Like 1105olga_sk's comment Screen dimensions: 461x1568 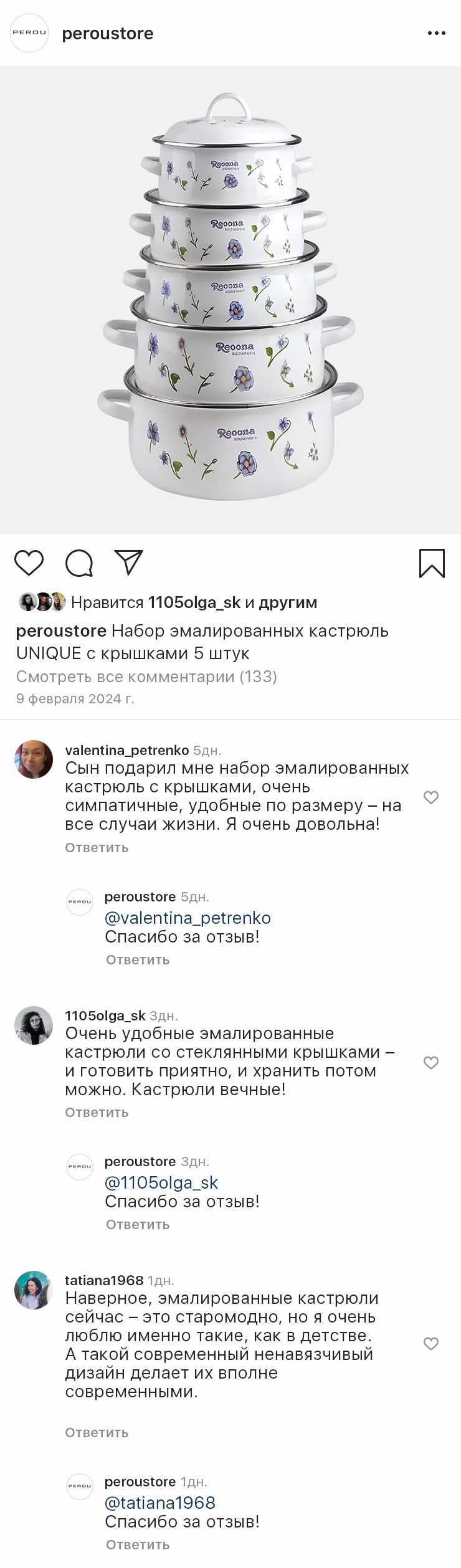click(x=430, y=1063)
